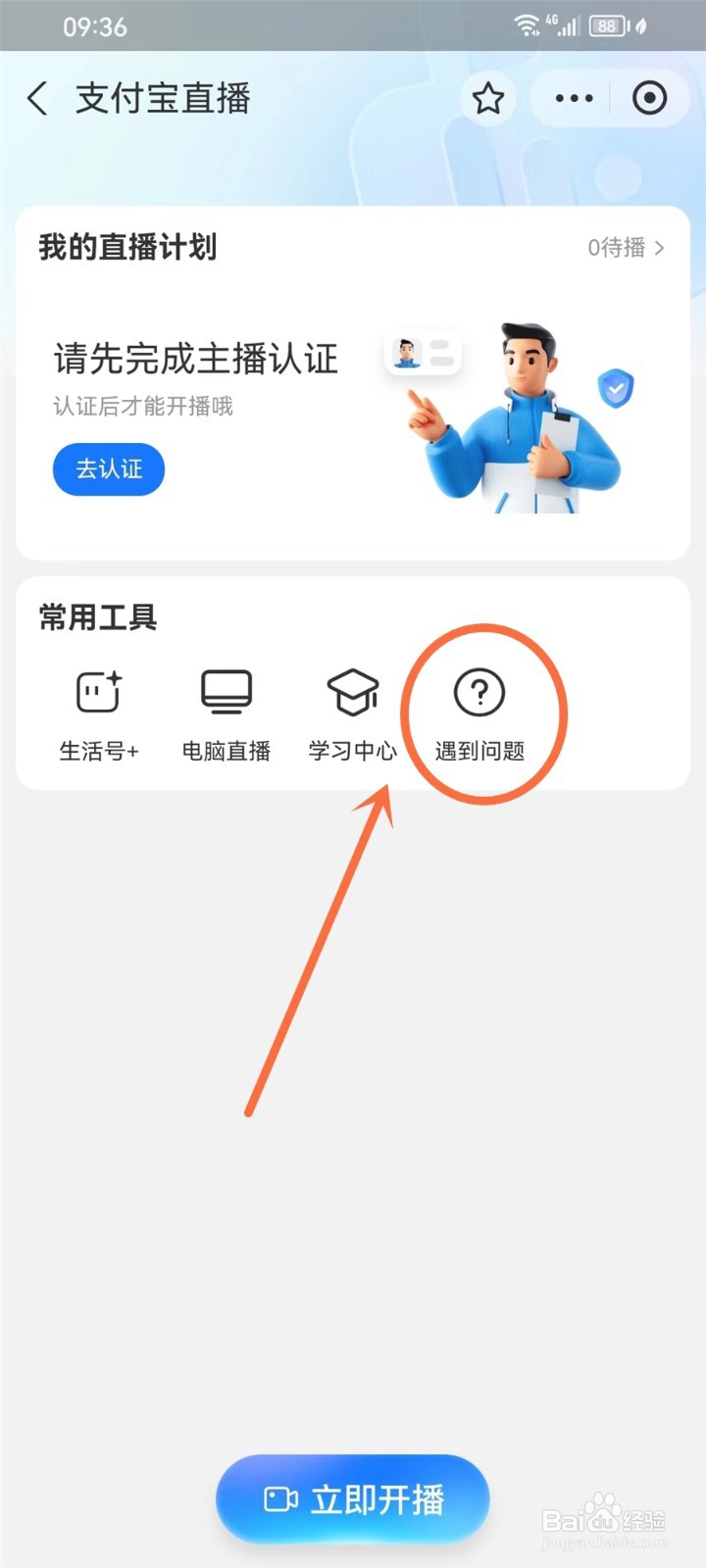Tap the battery indicator showing 88
This screenshot has height=1568, width=706.
tap(606, 26)
